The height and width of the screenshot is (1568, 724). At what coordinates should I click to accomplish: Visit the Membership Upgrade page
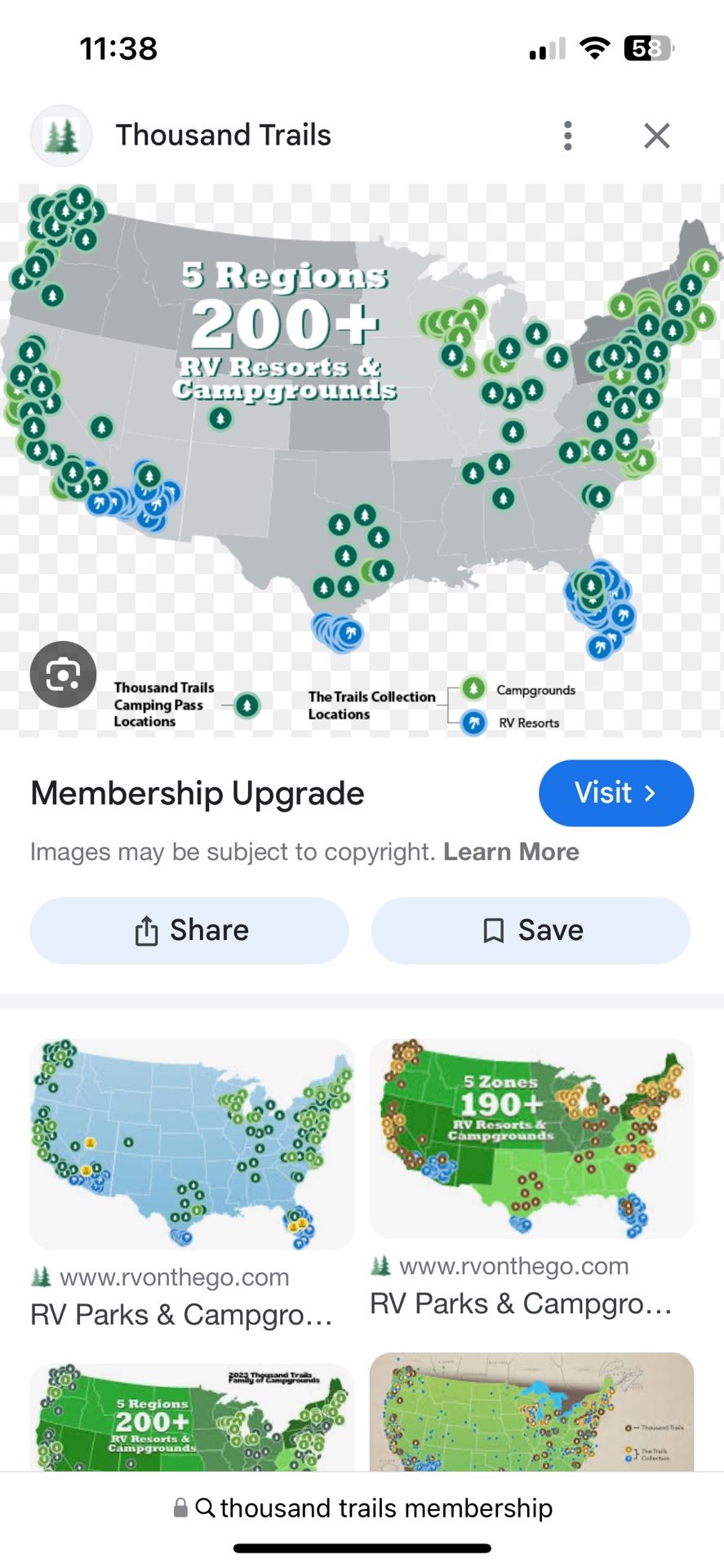pyautogui.click(x=615, y=793)
